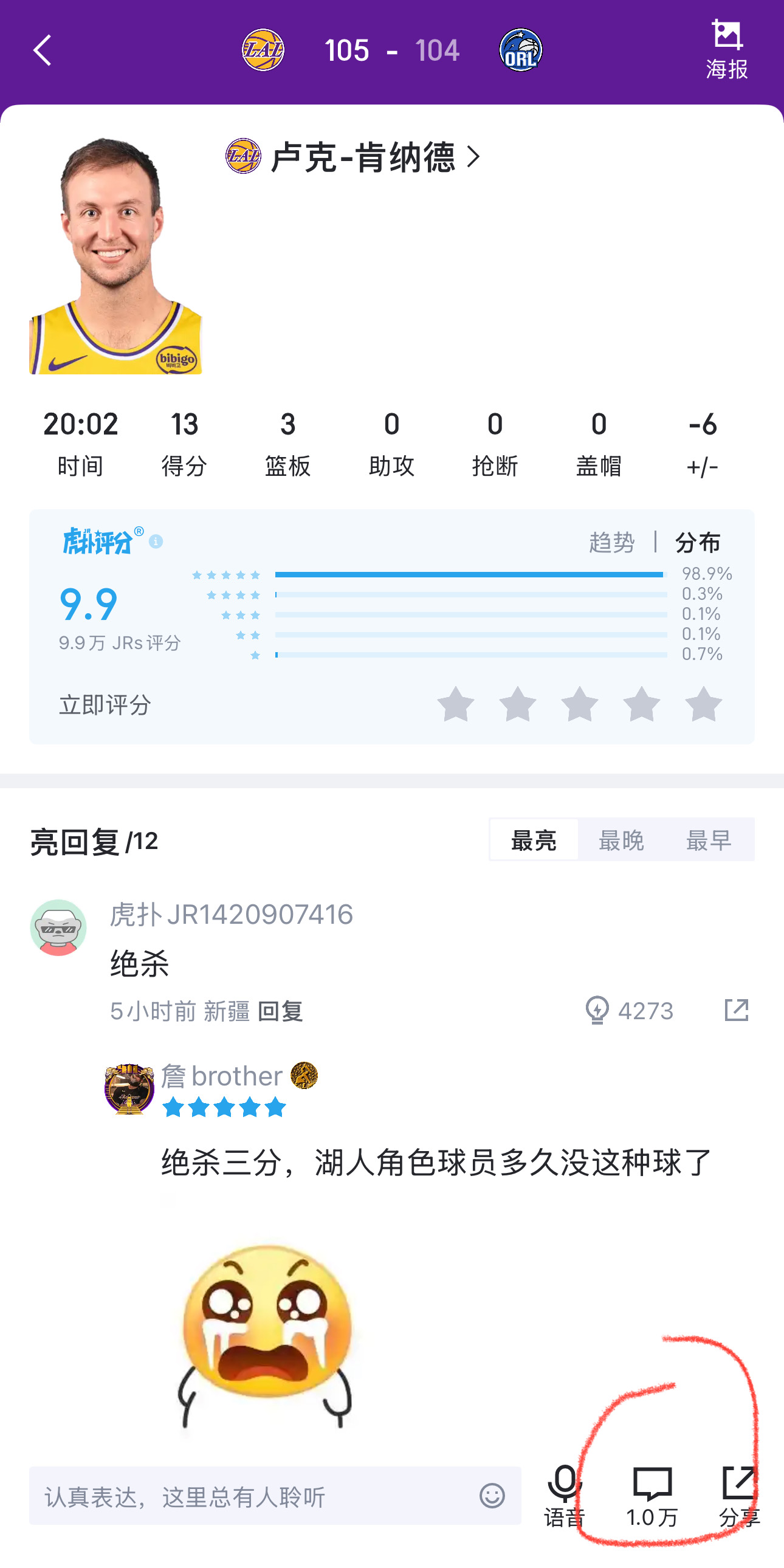784x1568 pixels.
Task: Reply to the 绝杀 comment
Action: (280, 1011)
